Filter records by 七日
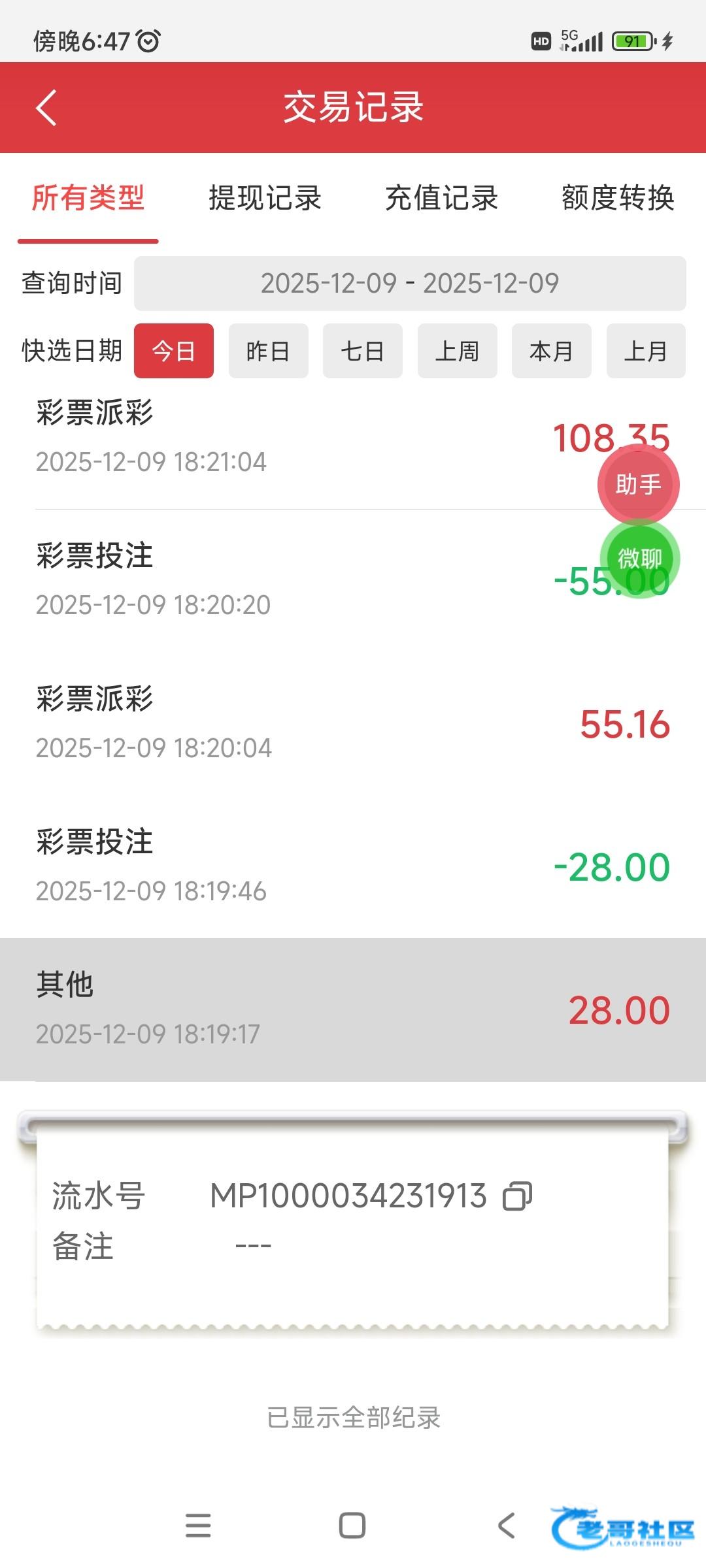706x1568 pixels. point(363,351)
